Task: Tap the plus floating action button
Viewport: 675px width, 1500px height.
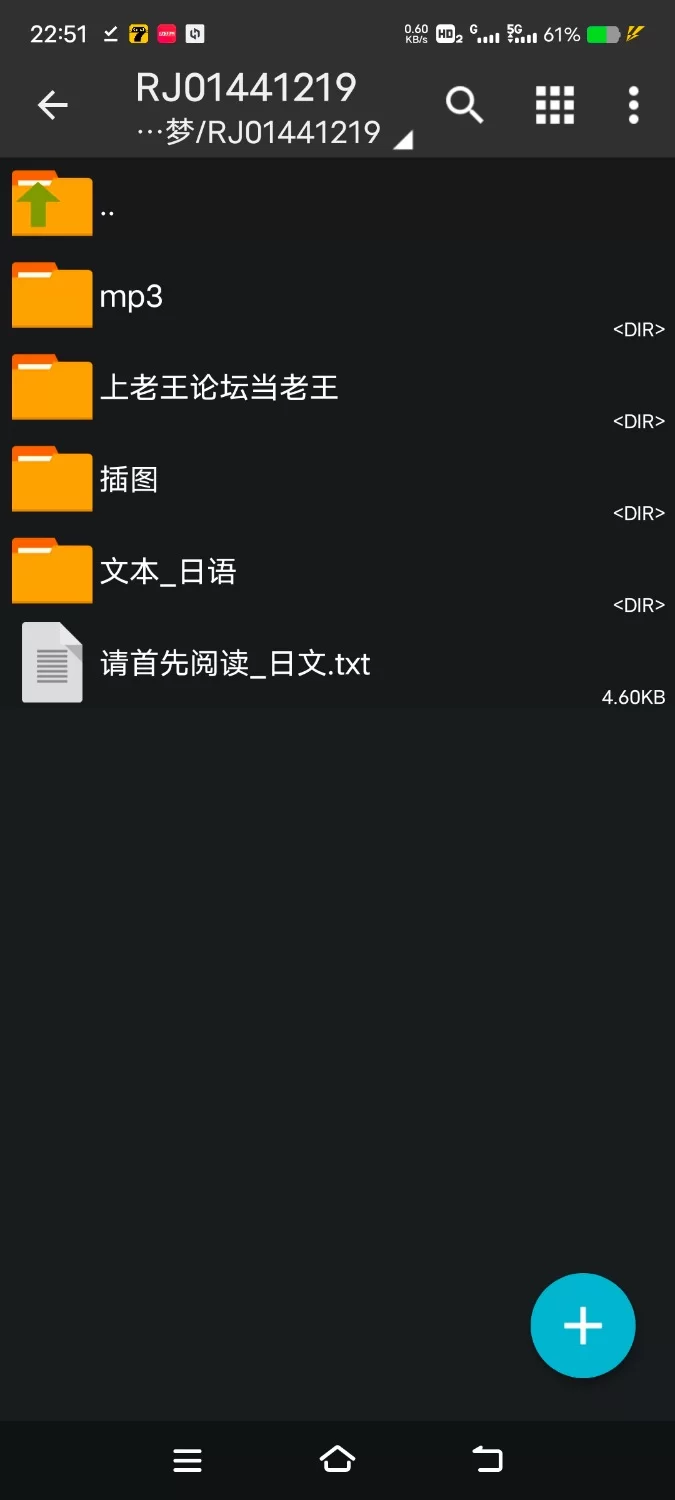Action: 582,1326
